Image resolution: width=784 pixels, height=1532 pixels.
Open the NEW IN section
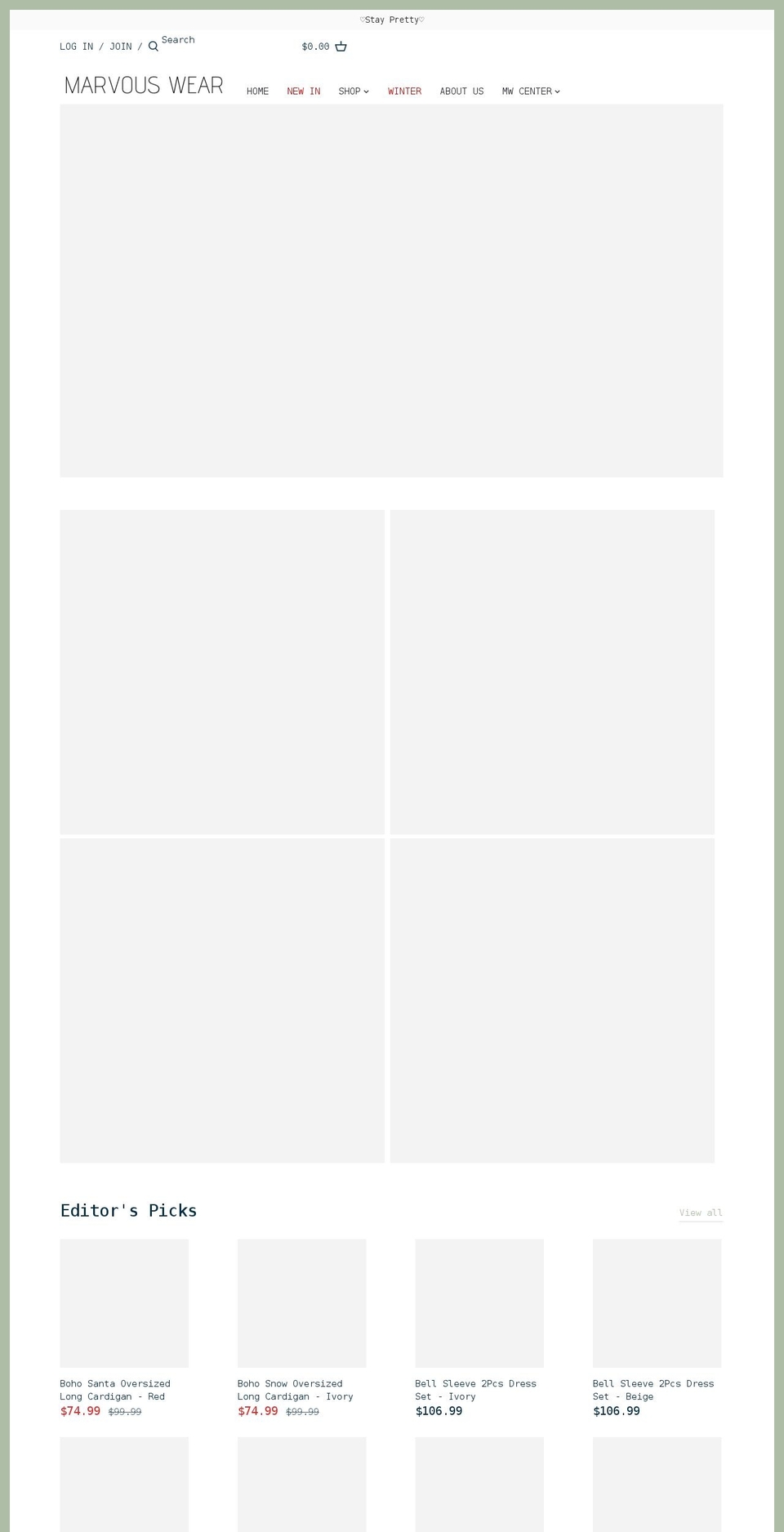(x=303, y=92)
